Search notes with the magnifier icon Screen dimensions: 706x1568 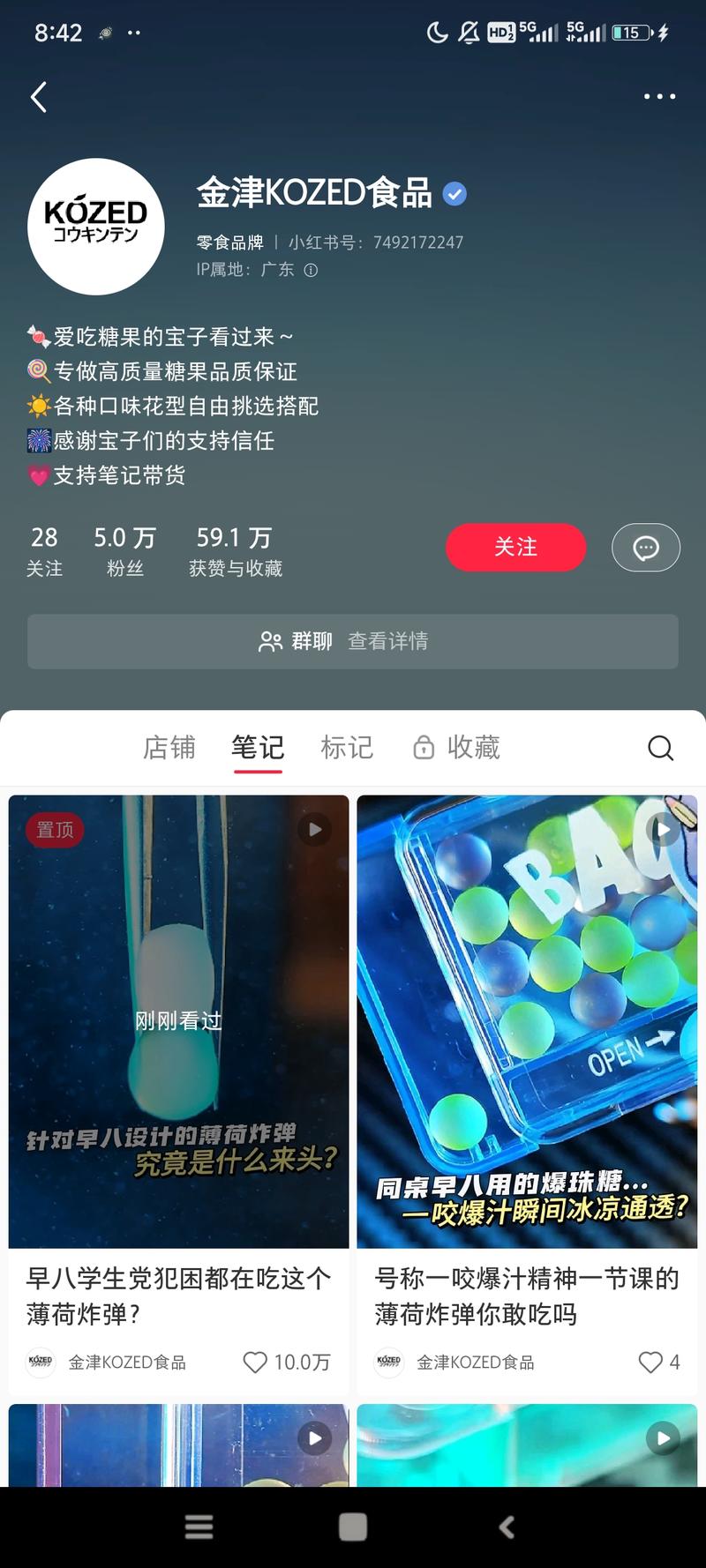pyautogui.click(x=660, y=748)
